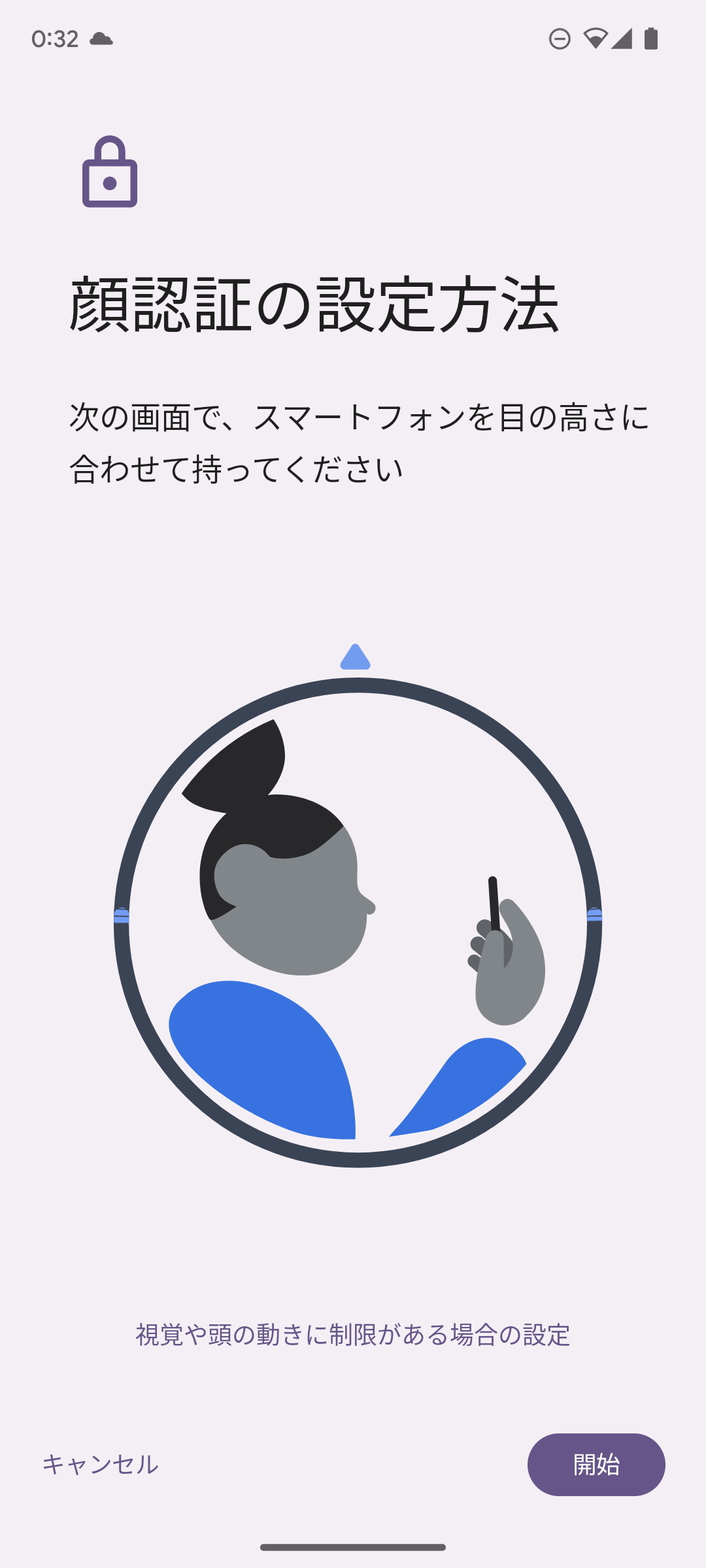Tap the instruction text about eye level
The width and height of the screenshot is (706, 1568).
click(353, 438)
